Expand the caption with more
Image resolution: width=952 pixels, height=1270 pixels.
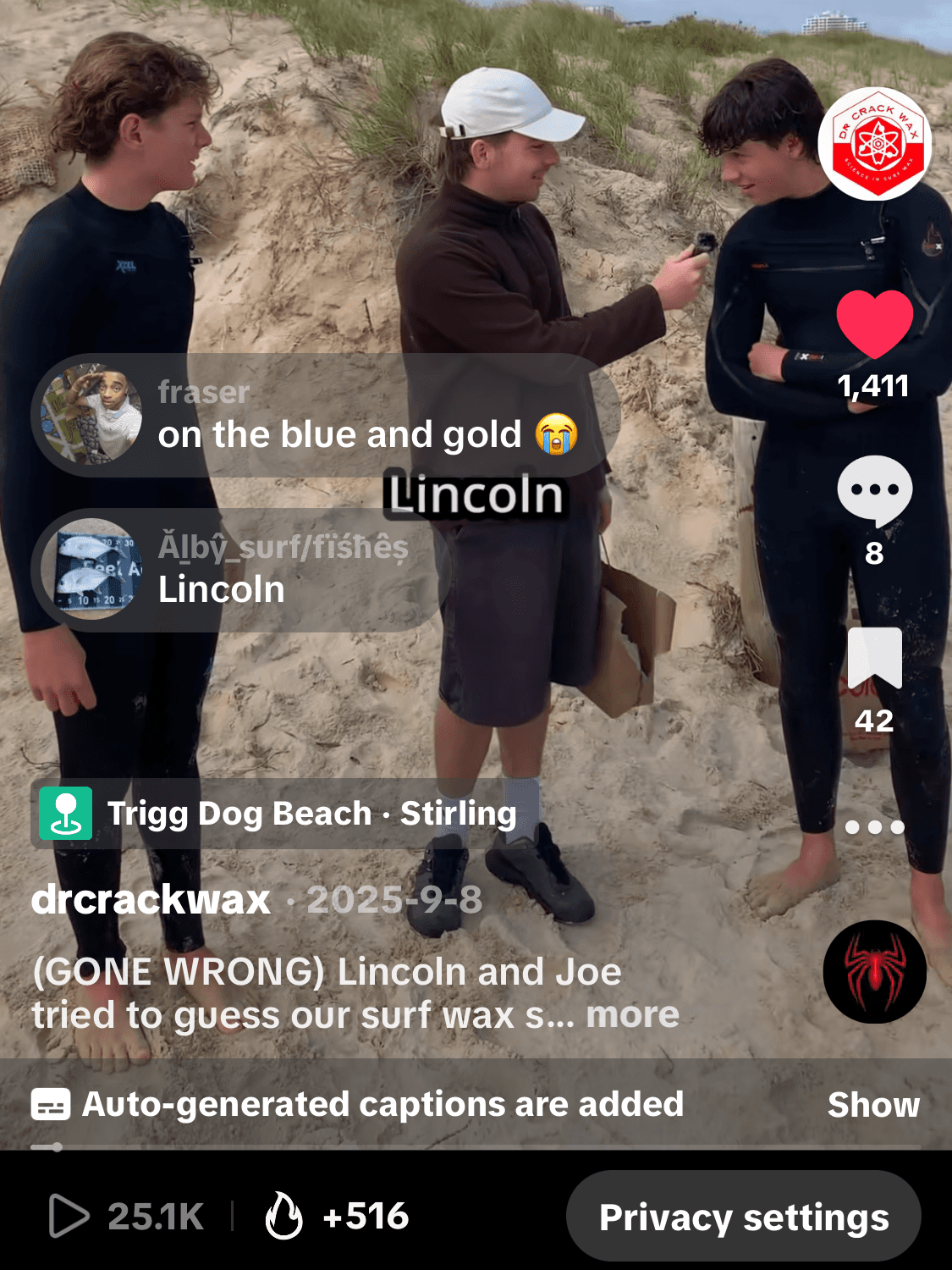click(x=633, y=1014)
